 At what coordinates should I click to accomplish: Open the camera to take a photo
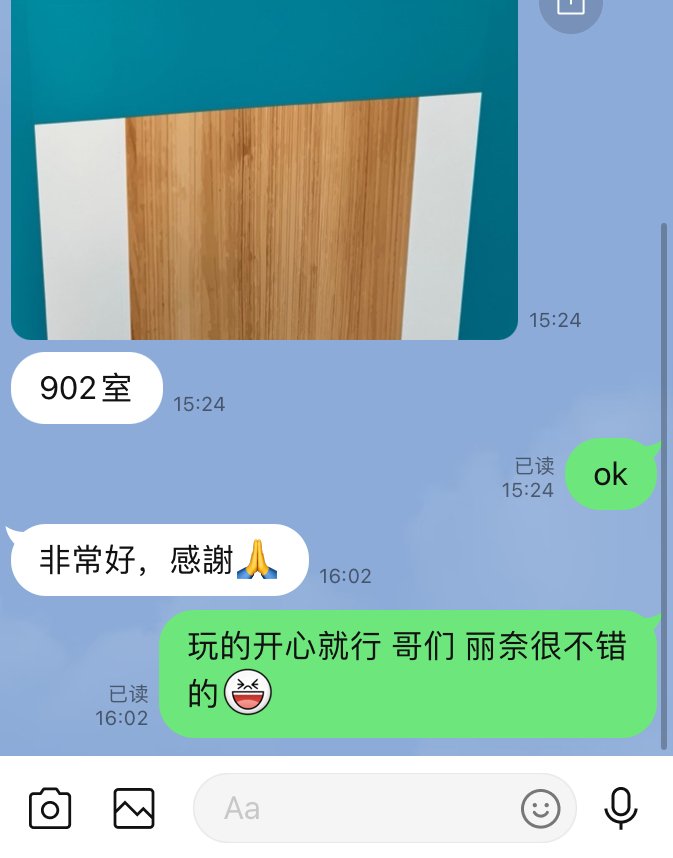50,808
